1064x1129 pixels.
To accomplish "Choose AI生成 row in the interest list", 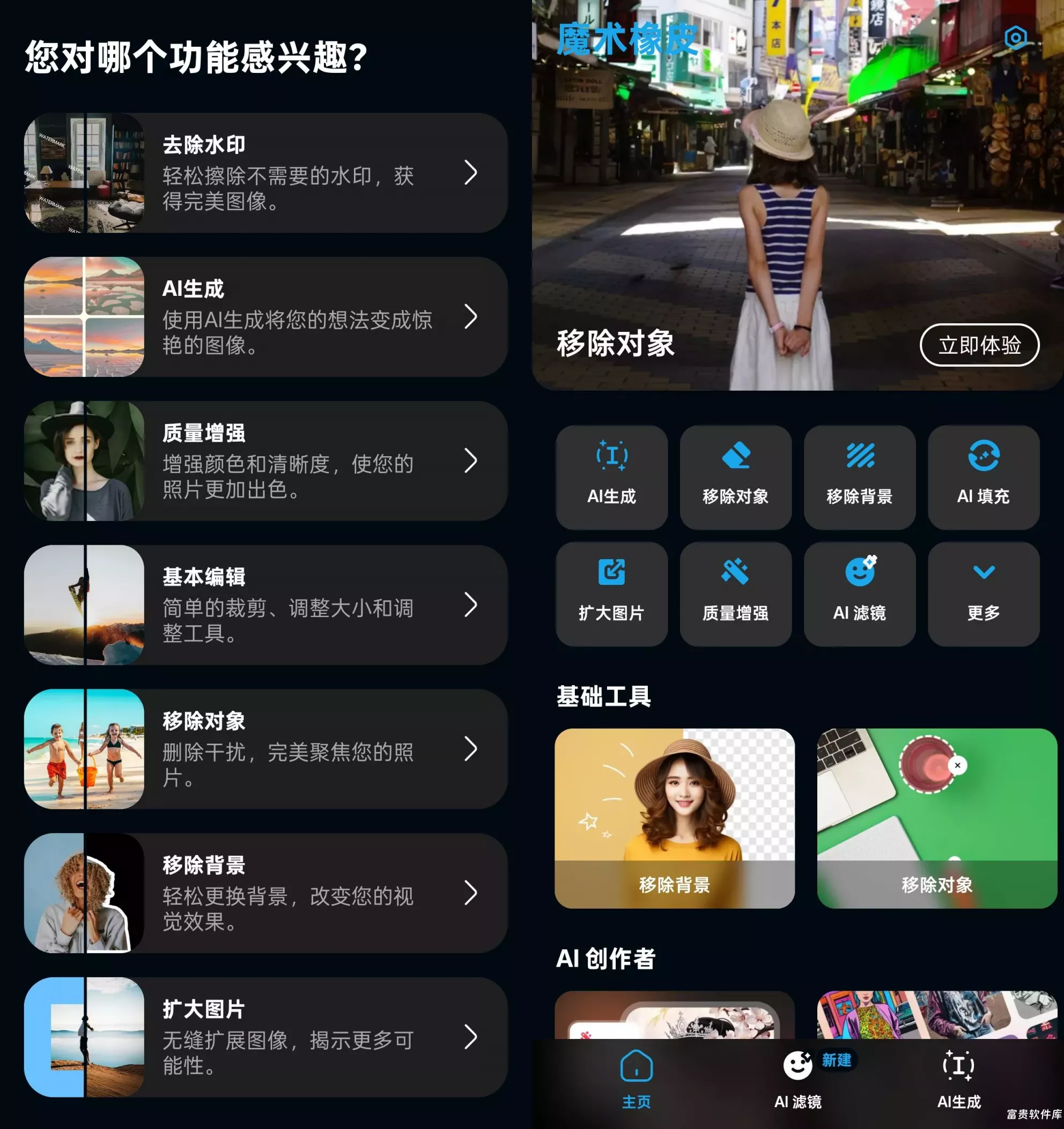I will tap(266, 317).
